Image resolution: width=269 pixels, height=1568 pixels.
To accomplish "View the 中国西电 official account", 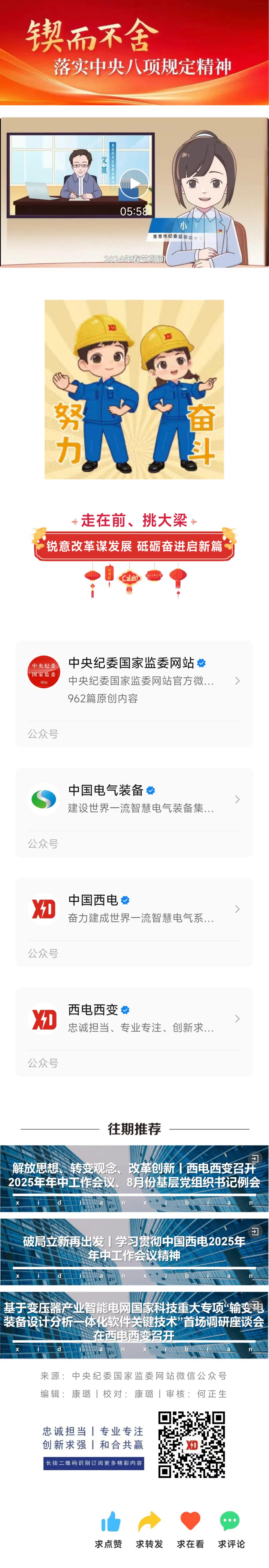I will 134,908.
